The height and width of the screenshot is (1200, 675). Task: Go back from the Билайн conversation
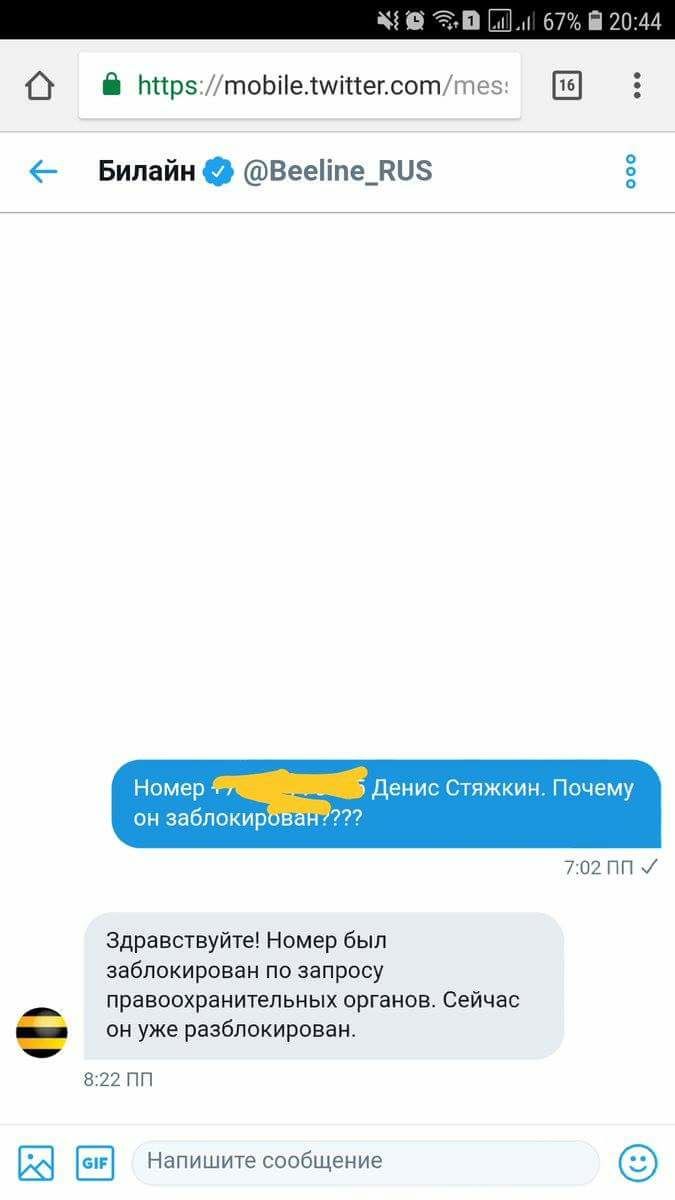[43, 172]
